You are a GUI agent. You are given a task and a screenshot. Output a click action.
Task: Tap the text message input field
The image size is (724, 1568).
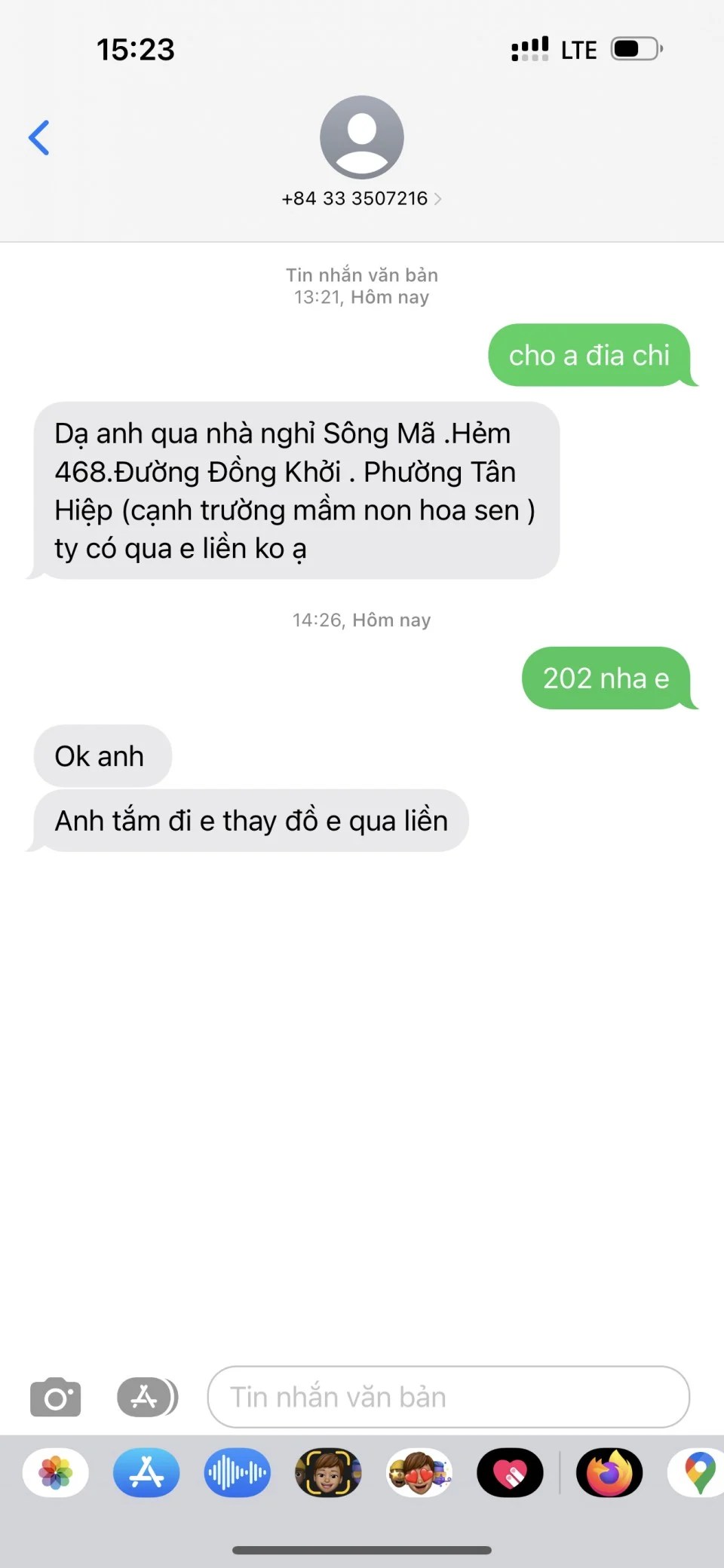click(448, 1397)
